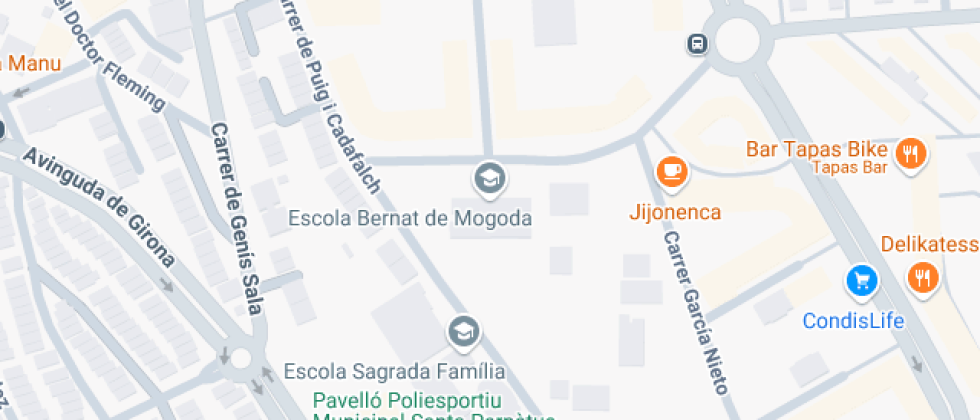
Task: Select the Escola Sagrada Família school pin
Action: [463, 332]
